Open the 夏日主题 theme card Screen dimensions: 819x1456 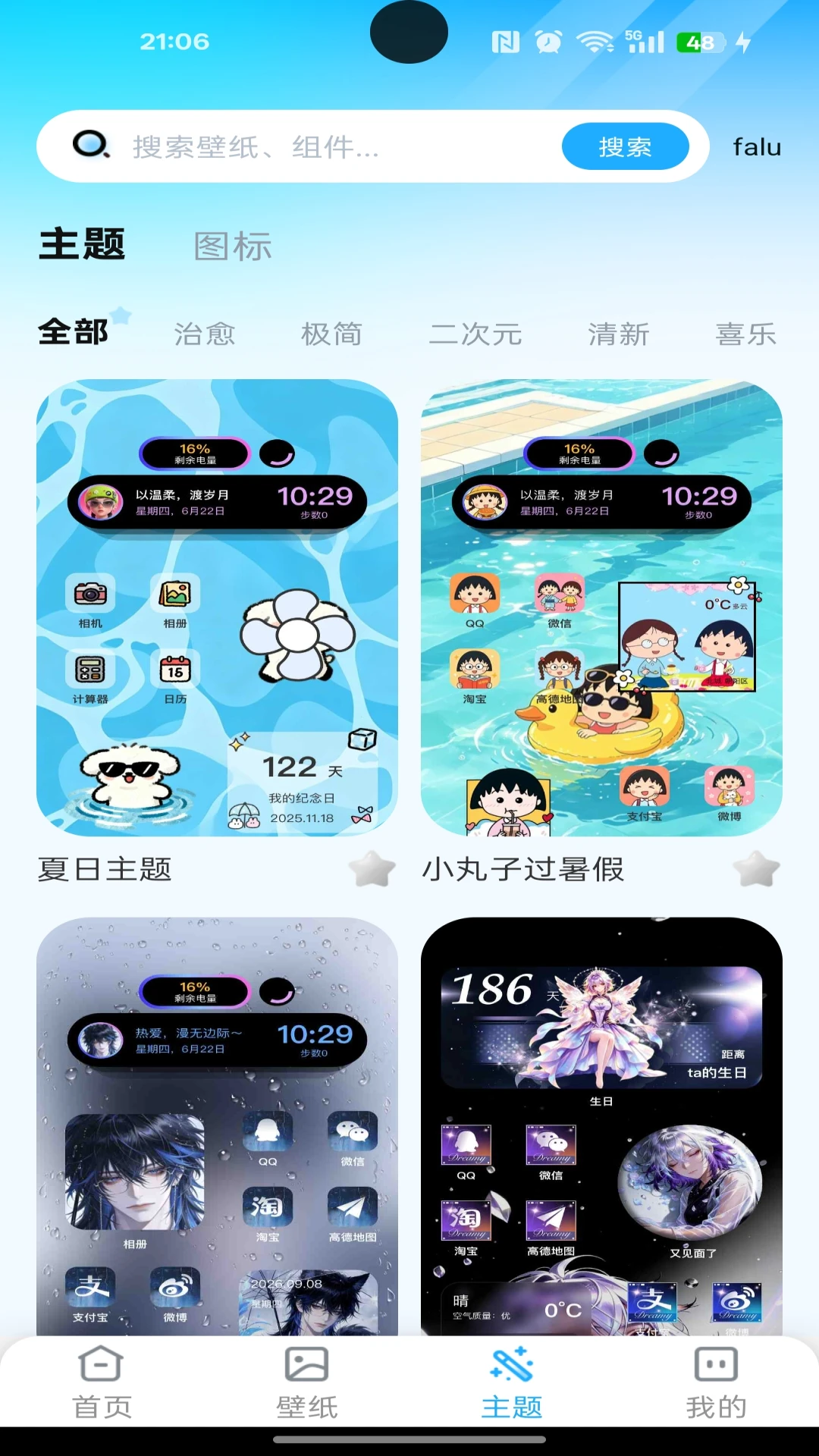pos(217,607)
